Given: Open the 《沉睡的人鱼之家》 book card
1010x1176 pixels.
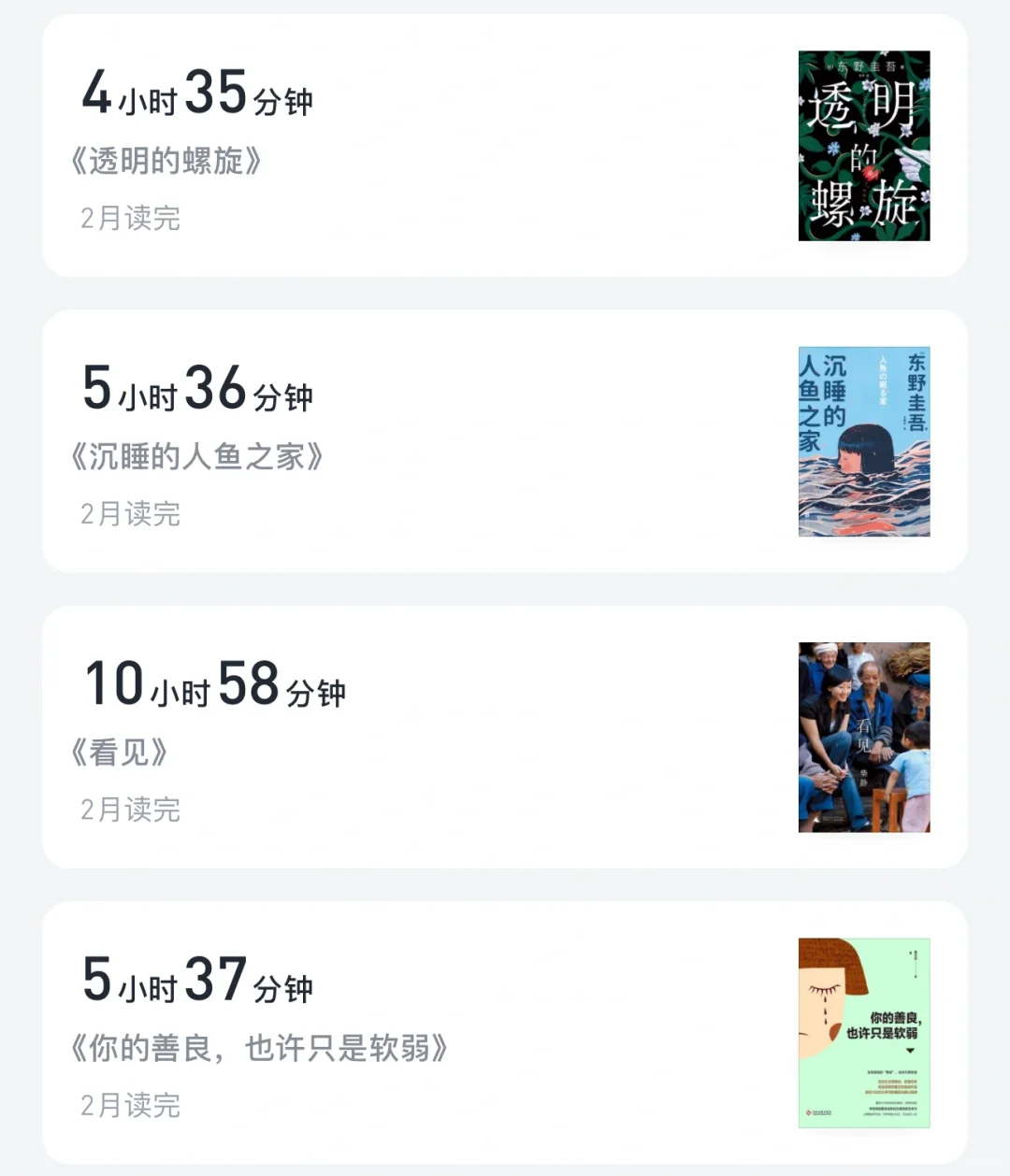Looking at the screenshot, I should [505, 441].
